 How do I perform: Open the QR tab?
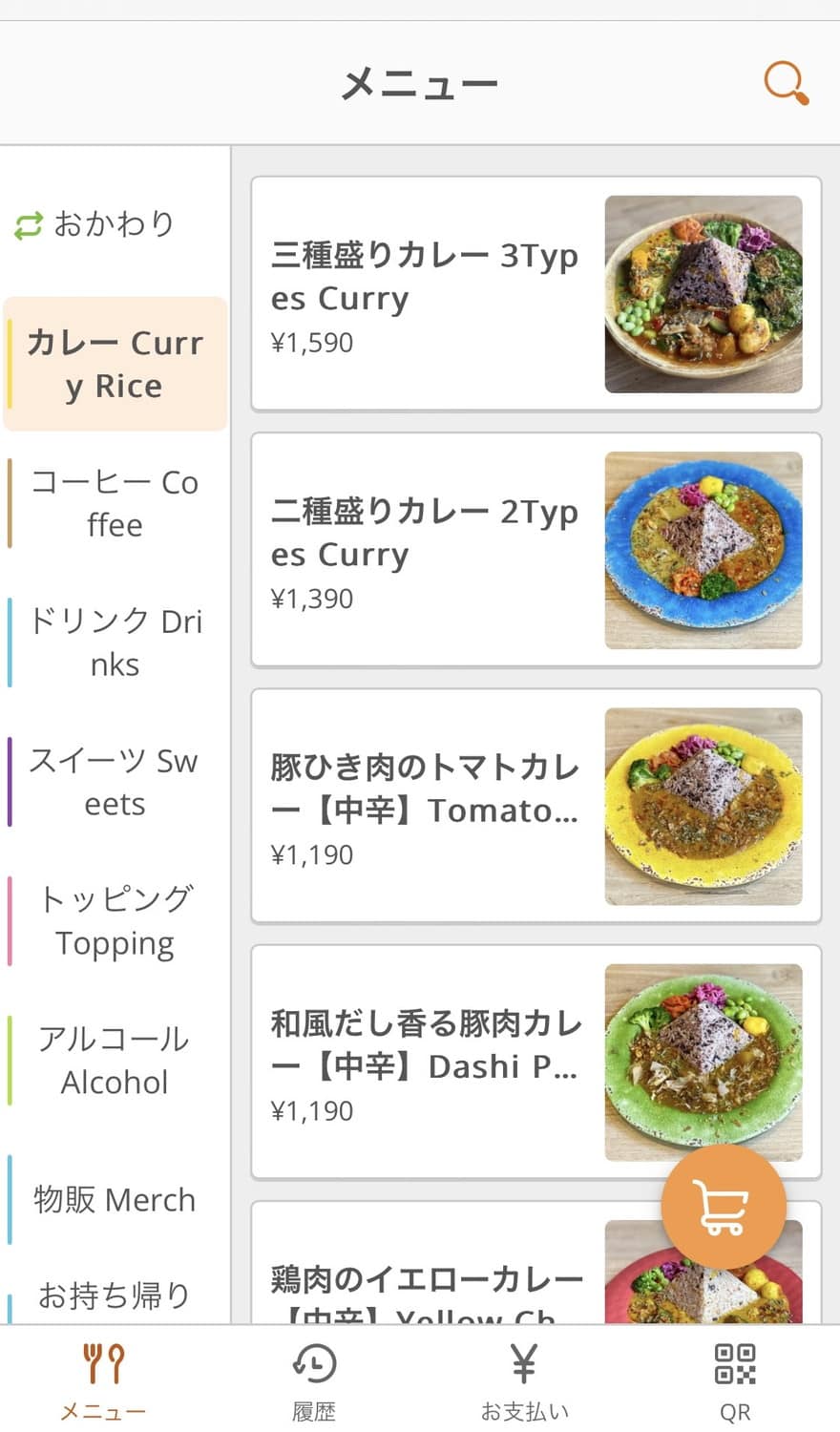tap(735, 1379)
